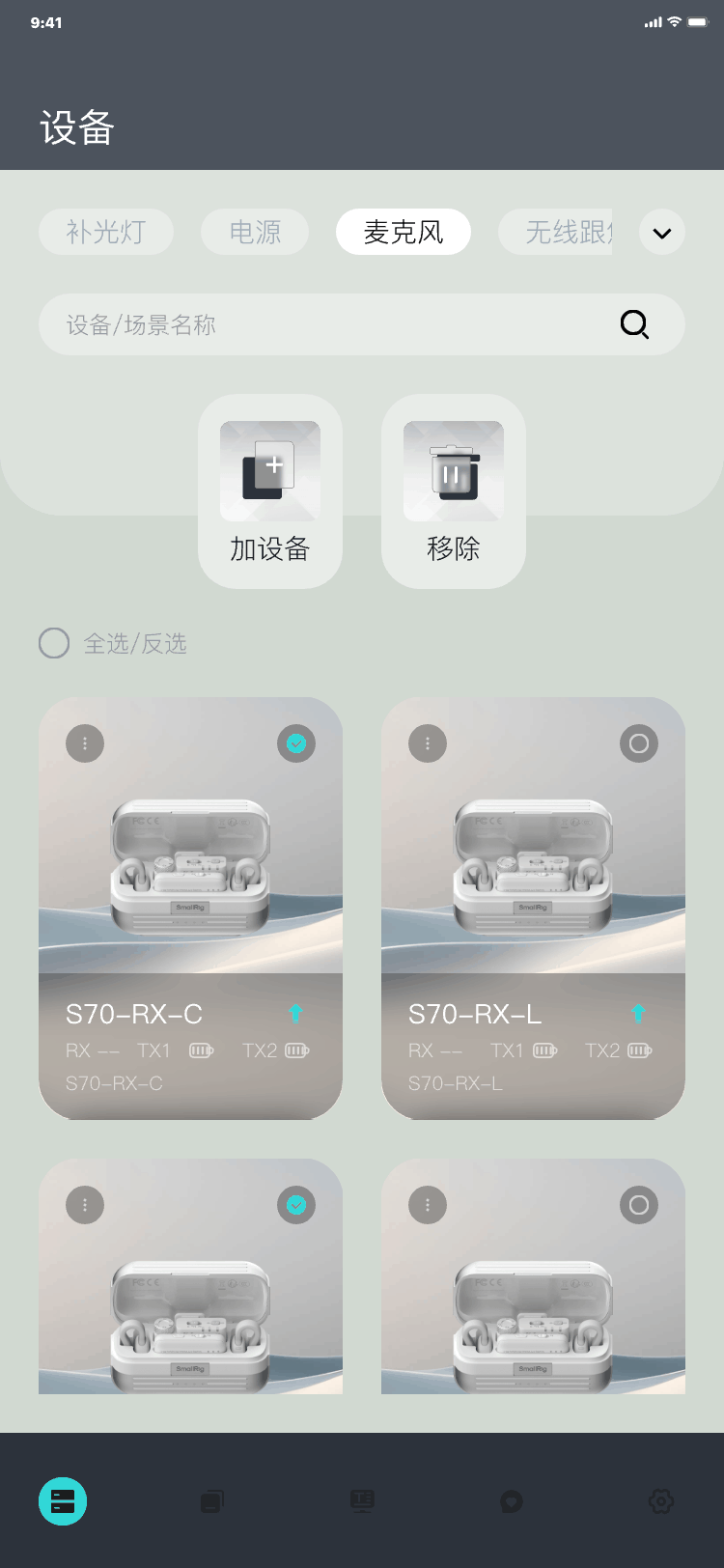Open the three-dot menu on S70-RX-L

pyautogui.click(x=428, y=743)
